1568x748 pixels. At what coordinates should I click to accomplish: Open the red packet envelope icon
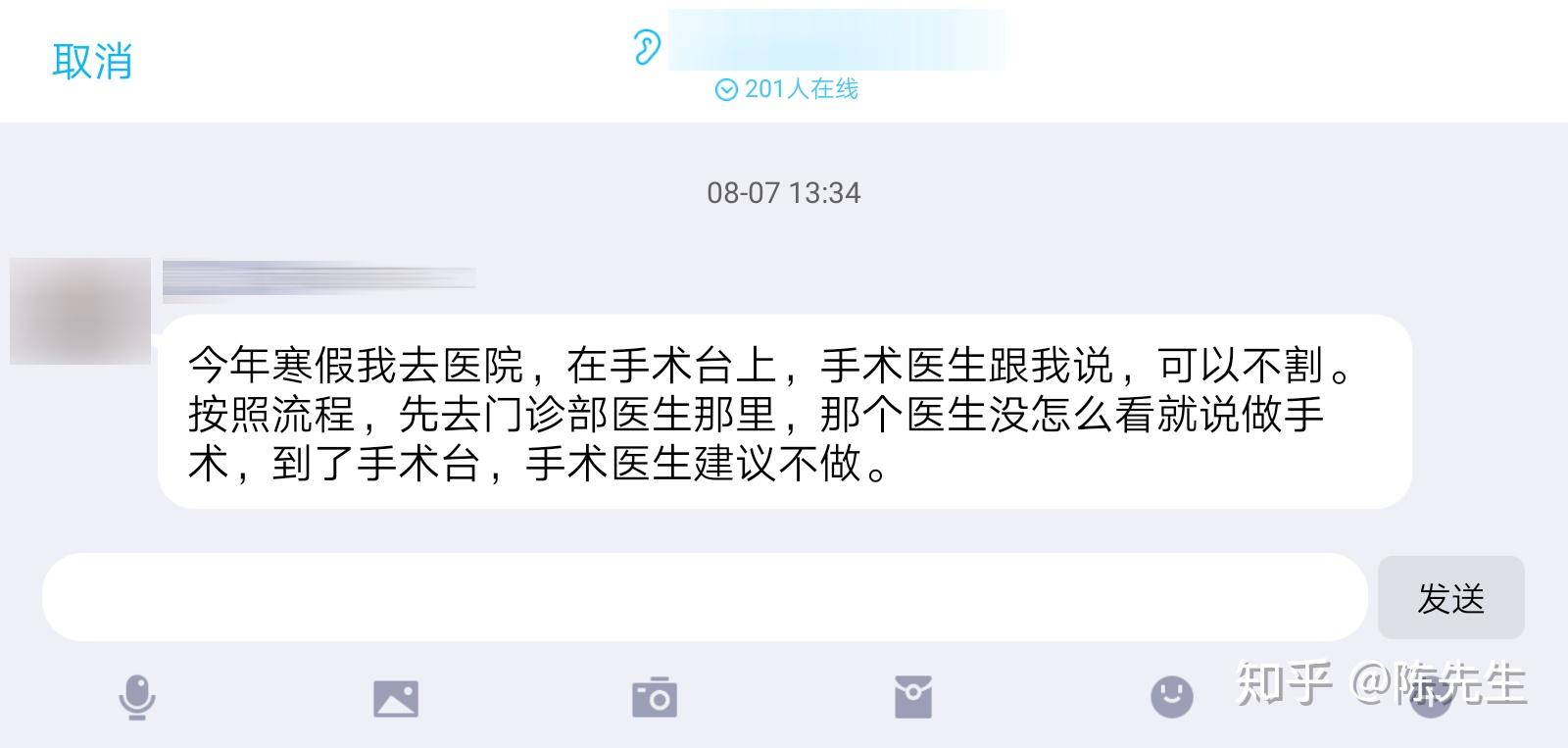coord(913,698)
